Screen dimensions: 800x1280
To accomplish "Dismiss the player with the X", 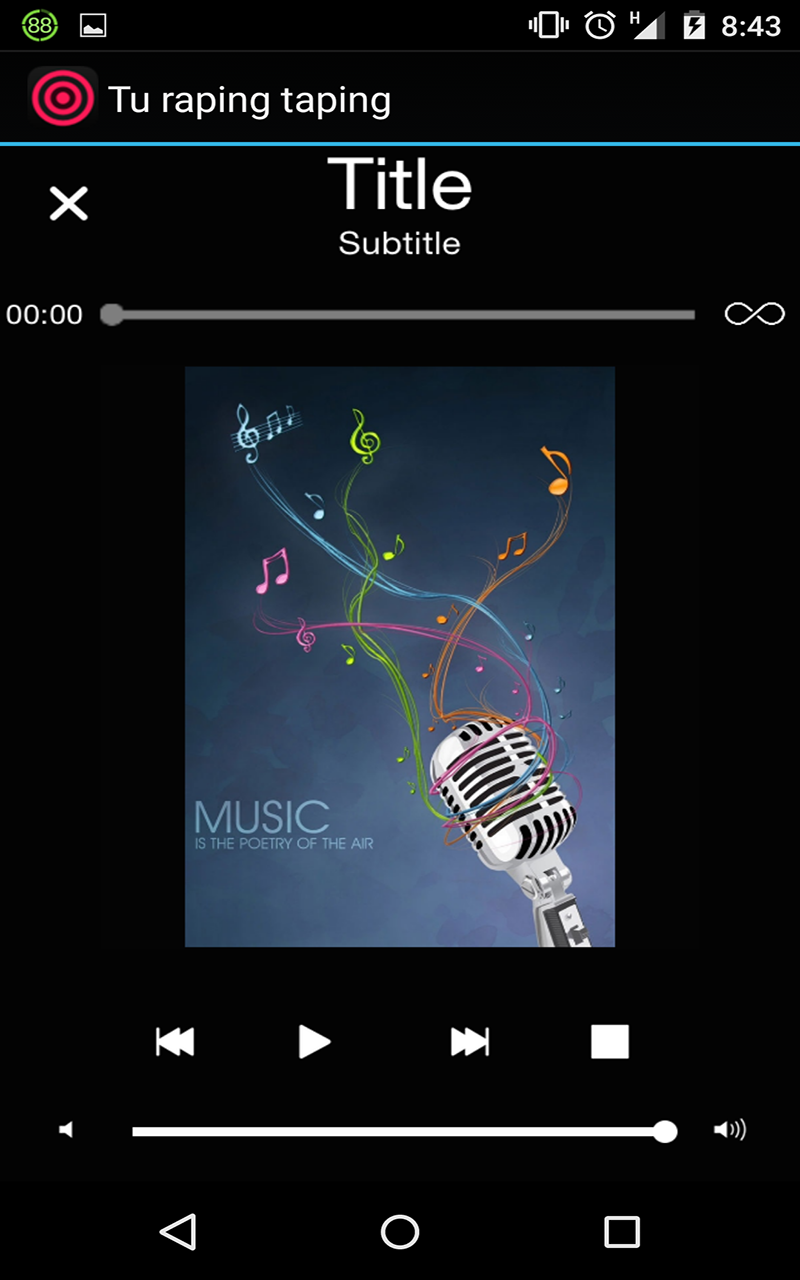I will [68, 204].
